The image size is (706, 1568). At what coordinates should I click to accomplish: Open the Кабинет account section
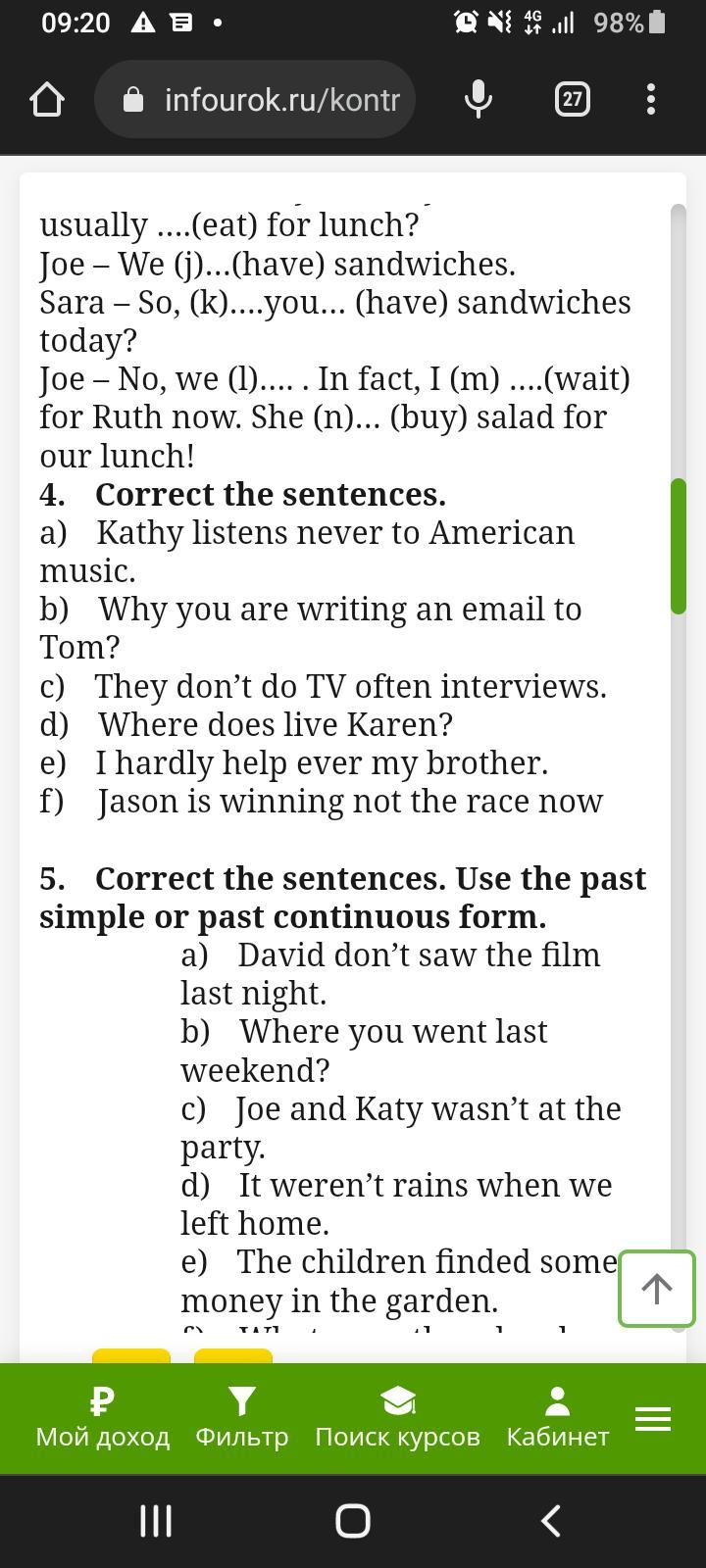(557, 1418)
